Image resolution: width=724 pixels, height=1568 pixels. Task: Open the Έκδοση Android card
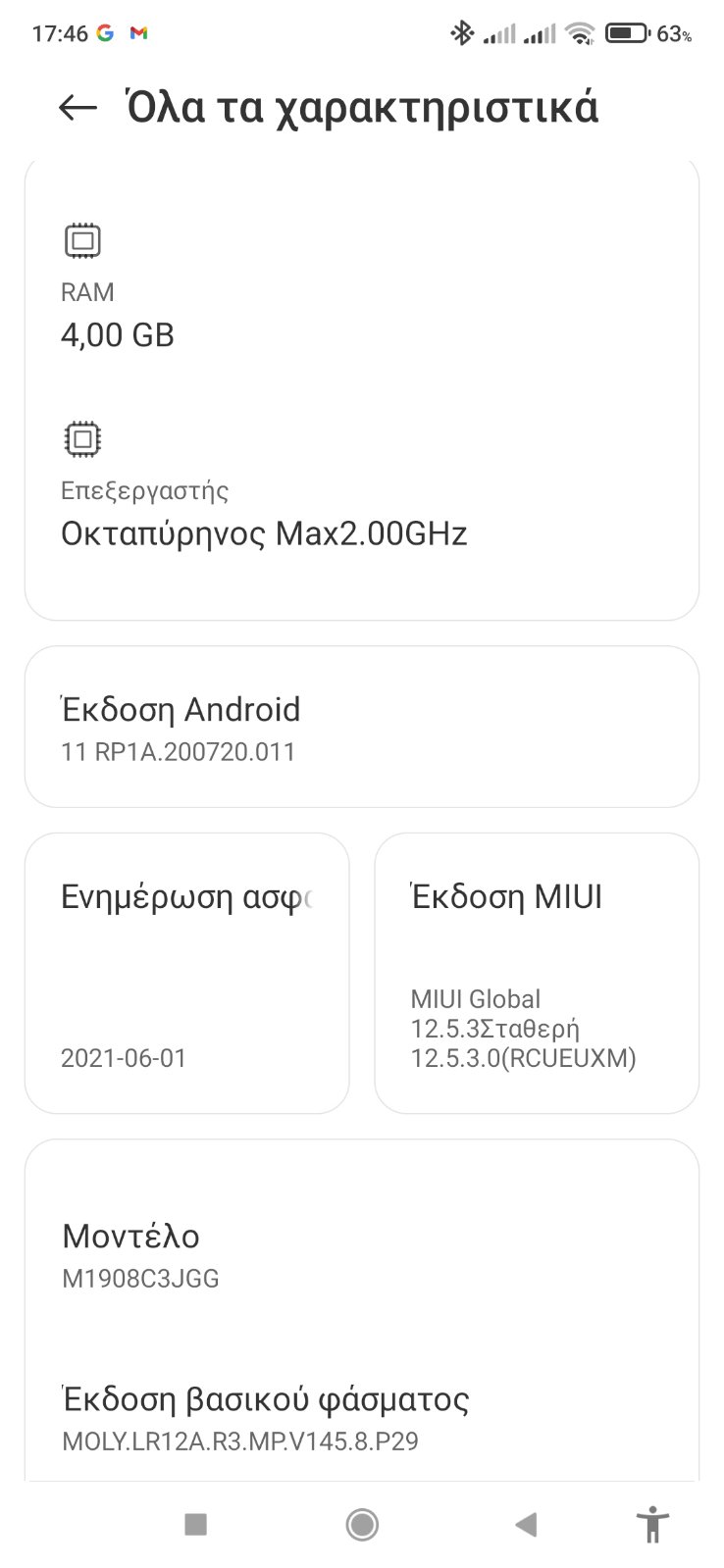[361, 727]
